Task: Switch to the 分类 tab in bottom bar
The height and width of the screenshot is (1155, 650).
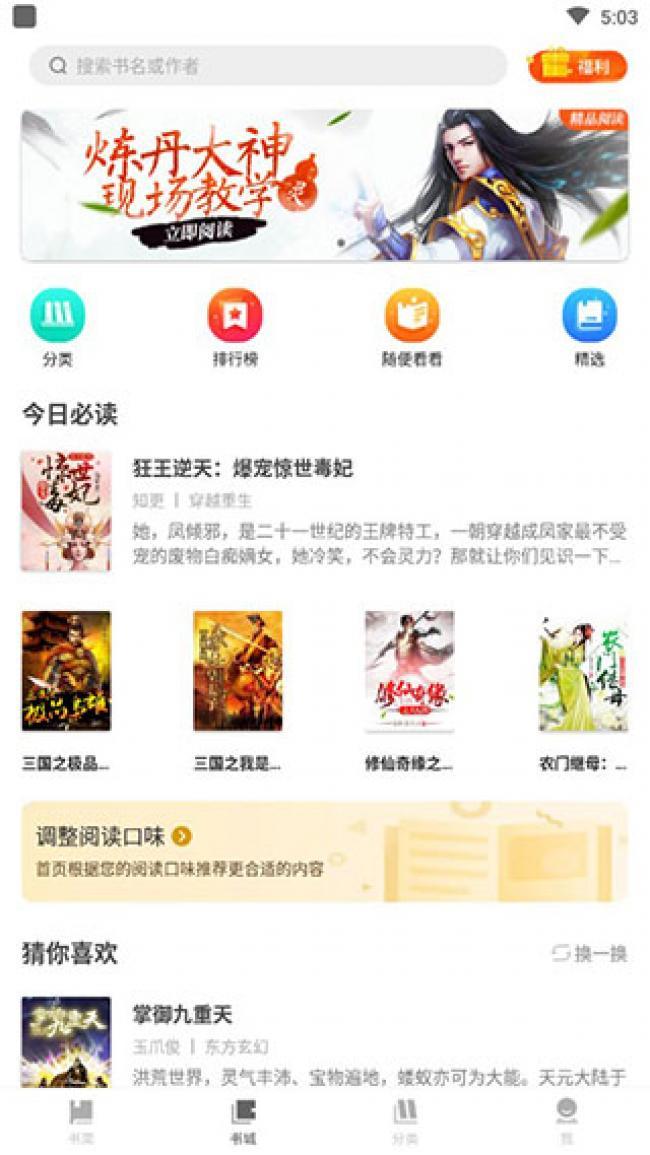Action: (405, 1119)
